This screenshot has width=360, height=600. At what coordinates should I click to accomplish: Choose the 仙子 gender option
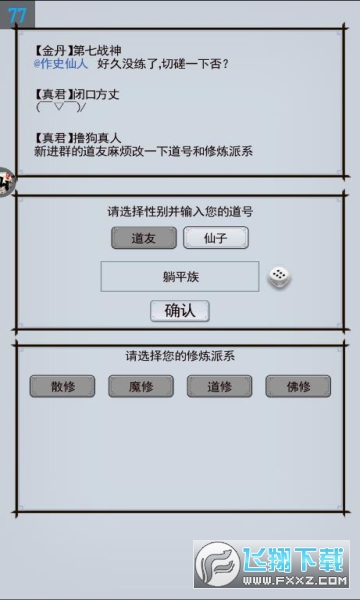pos(216,238)
